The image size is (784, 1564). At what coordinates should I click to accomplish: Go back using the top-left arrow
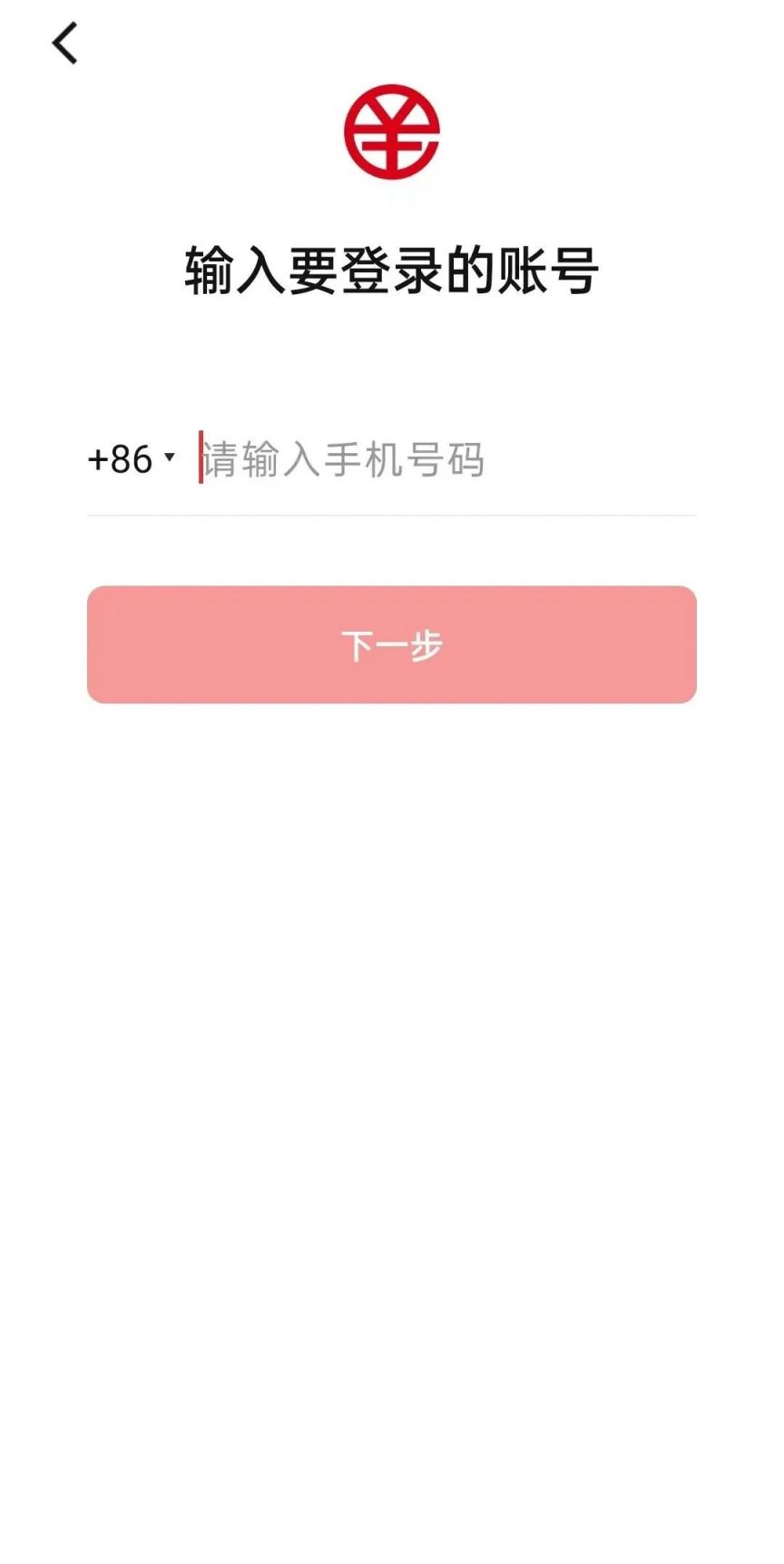[x=65, y=44]
